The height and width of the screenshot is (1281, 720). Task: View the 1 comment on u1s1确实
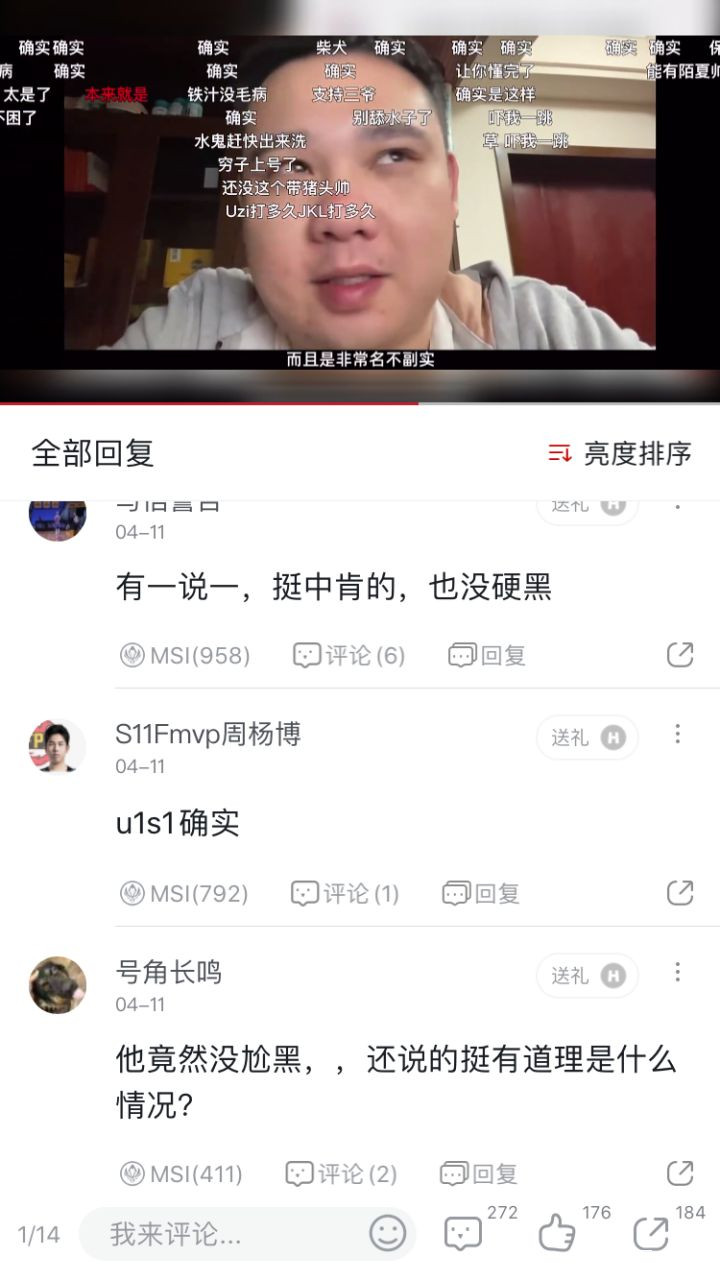[345, 893]
